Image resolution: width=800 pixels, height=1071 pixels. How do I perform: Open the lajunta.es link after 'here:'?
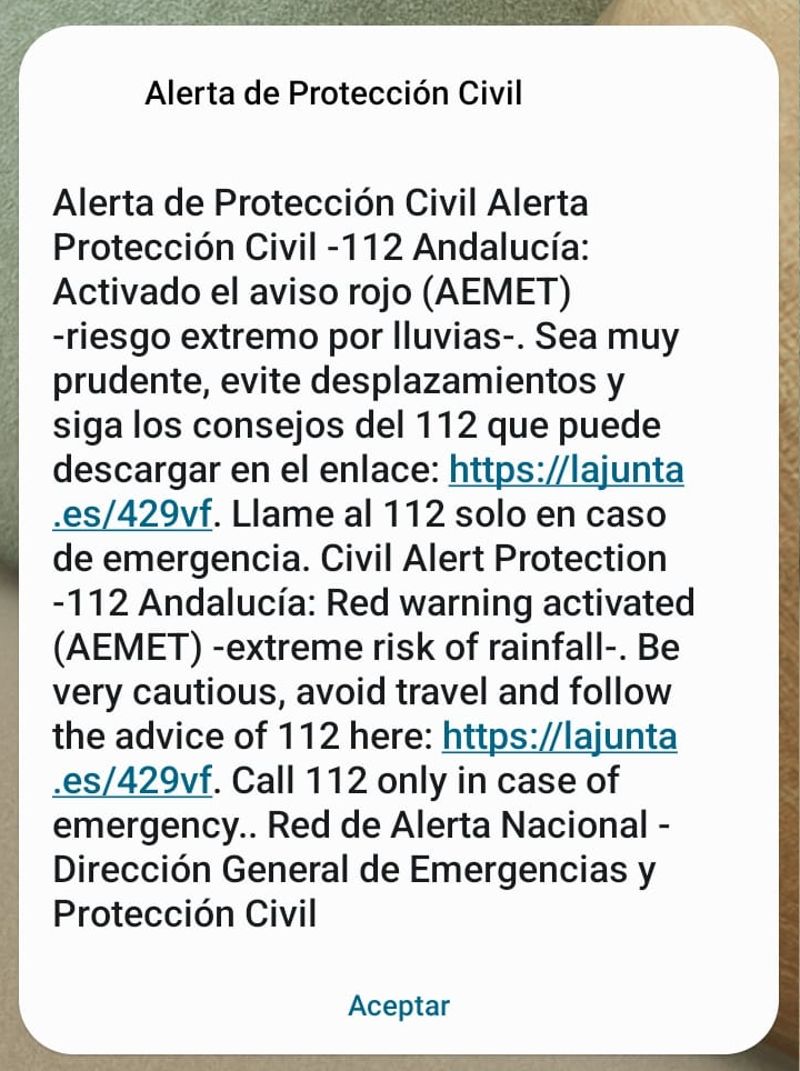pyautogui.click(x=559, y=737)
